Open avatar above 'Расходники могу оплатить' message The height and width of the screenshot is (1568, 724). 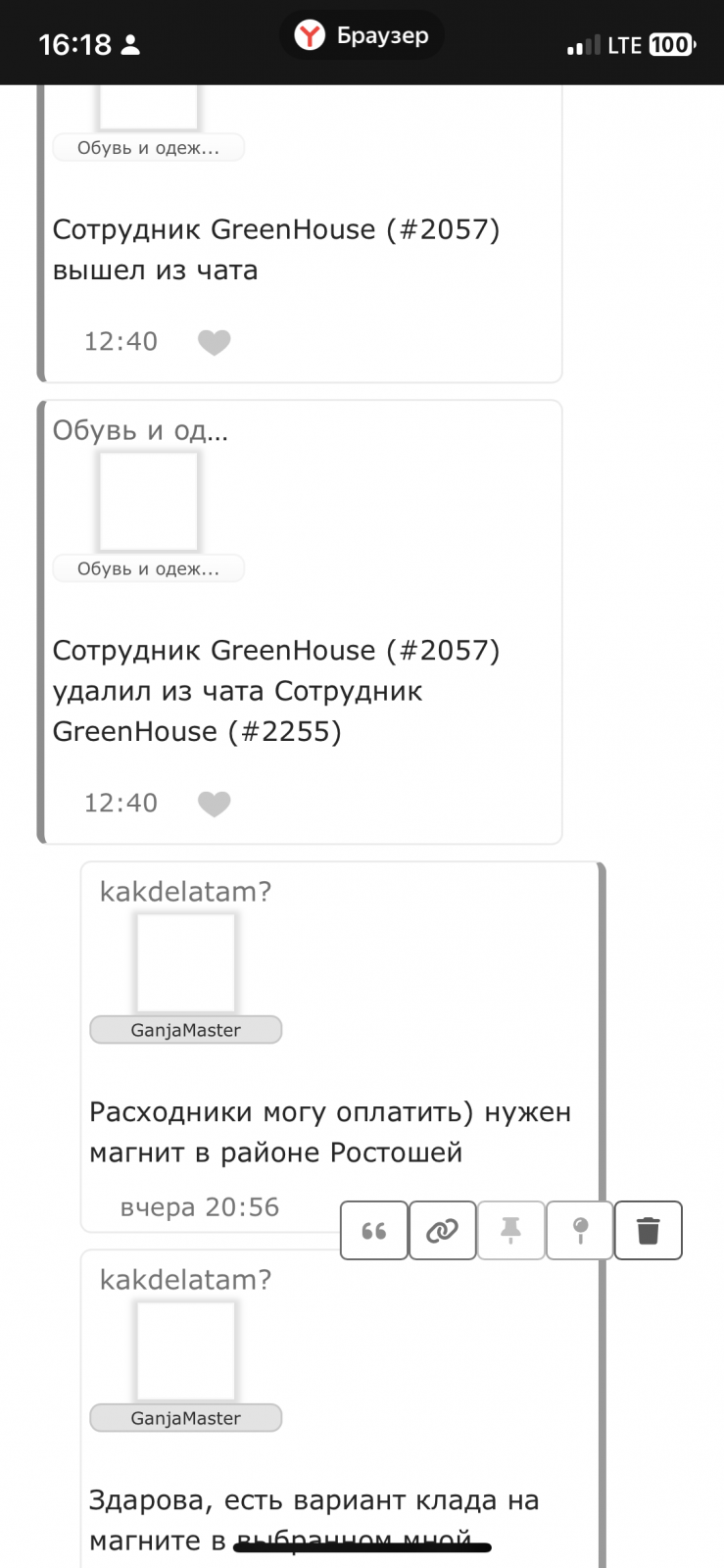185,962
